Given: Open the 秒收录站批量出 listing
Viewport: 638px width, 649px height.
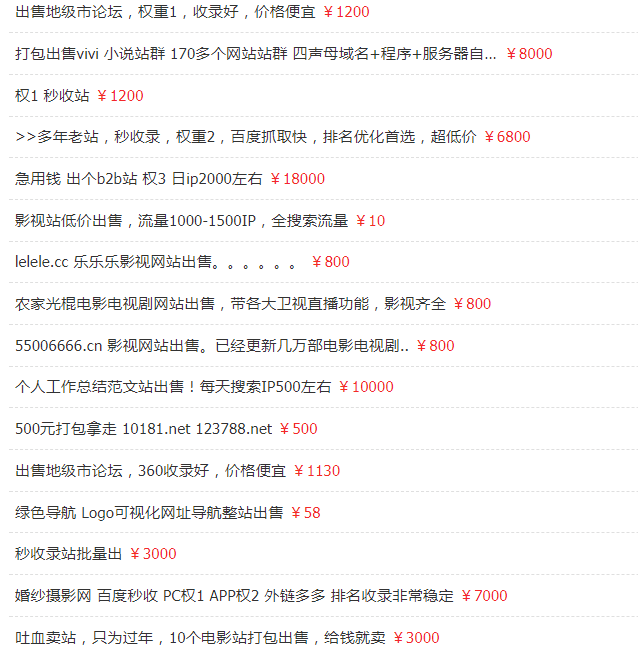Looking at the screenshot, I should point(68,554).
